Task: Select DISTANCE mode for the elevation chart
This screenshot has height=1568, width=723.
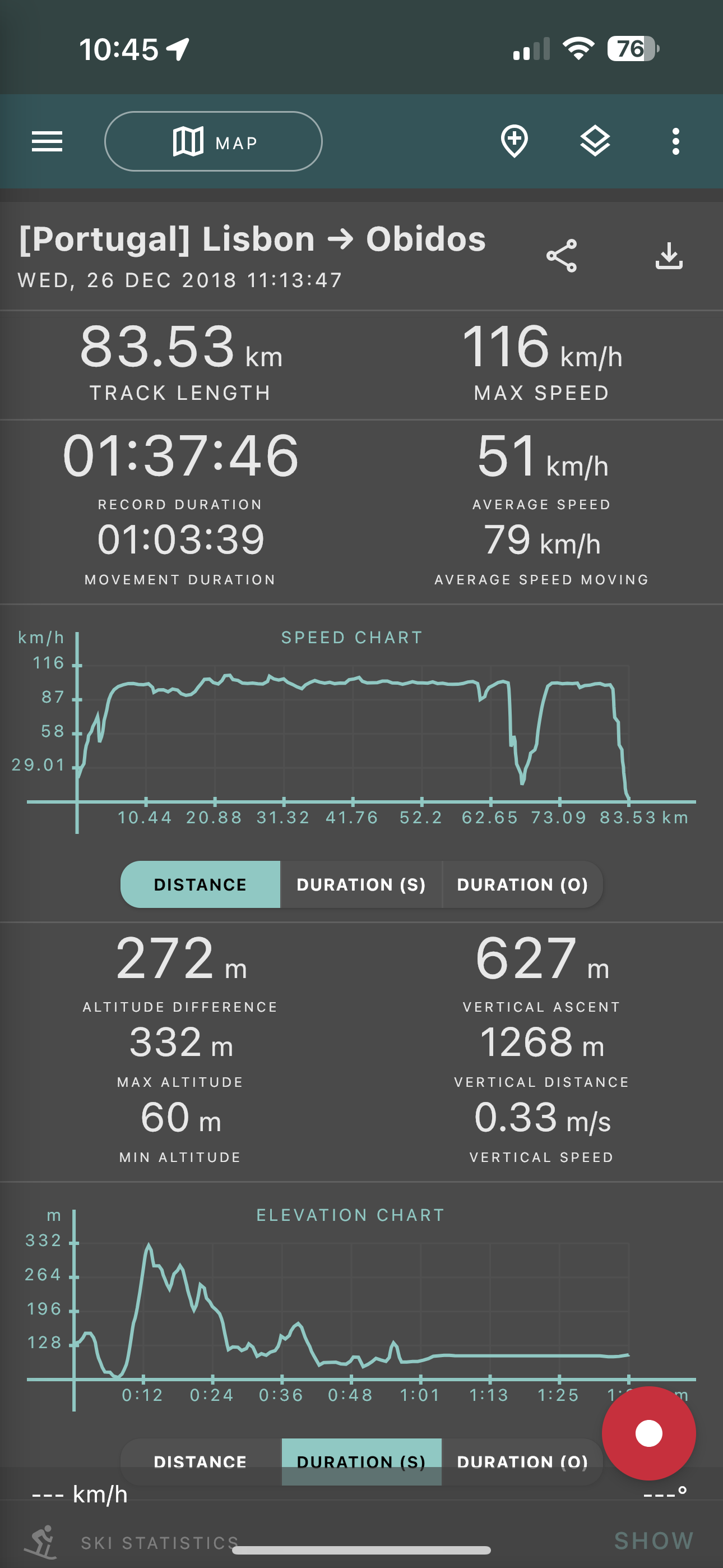Action: (x=200, y=1461)
